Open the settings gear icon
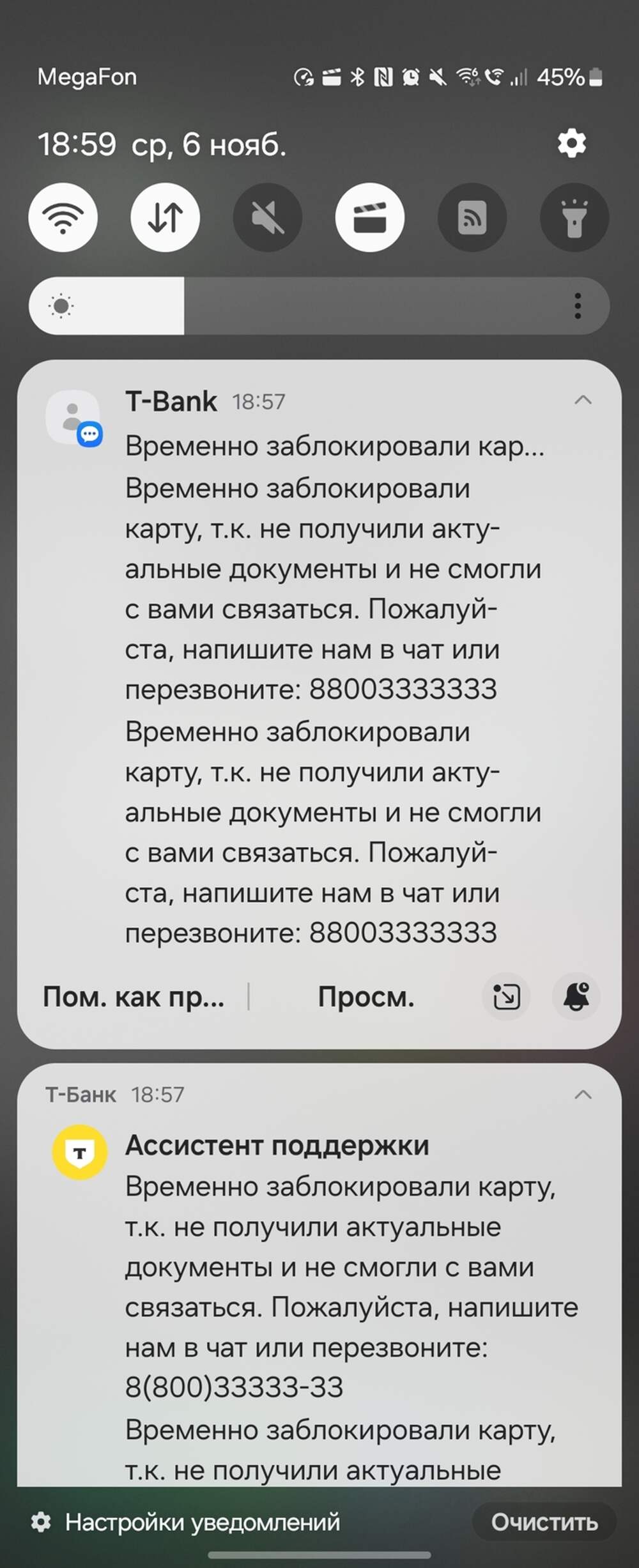 tap(571, 143)
